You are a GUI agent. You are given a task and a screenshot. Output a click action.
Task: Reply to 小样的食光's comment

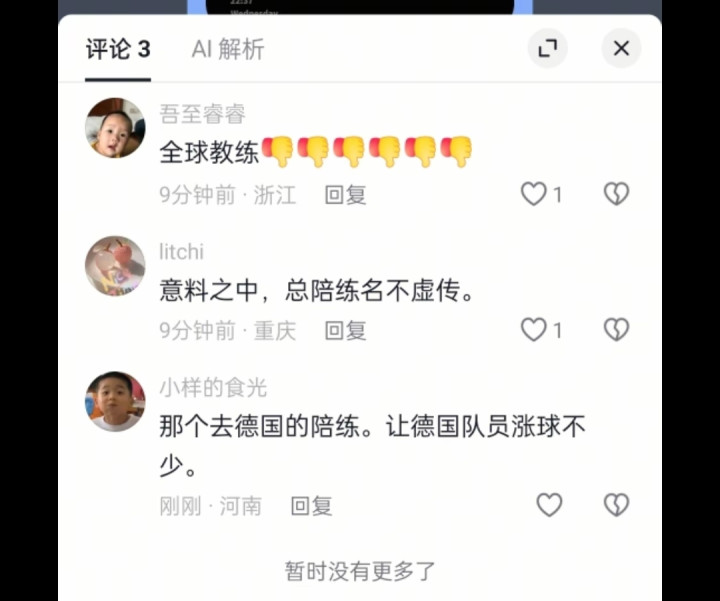click(x=311, y=506)
